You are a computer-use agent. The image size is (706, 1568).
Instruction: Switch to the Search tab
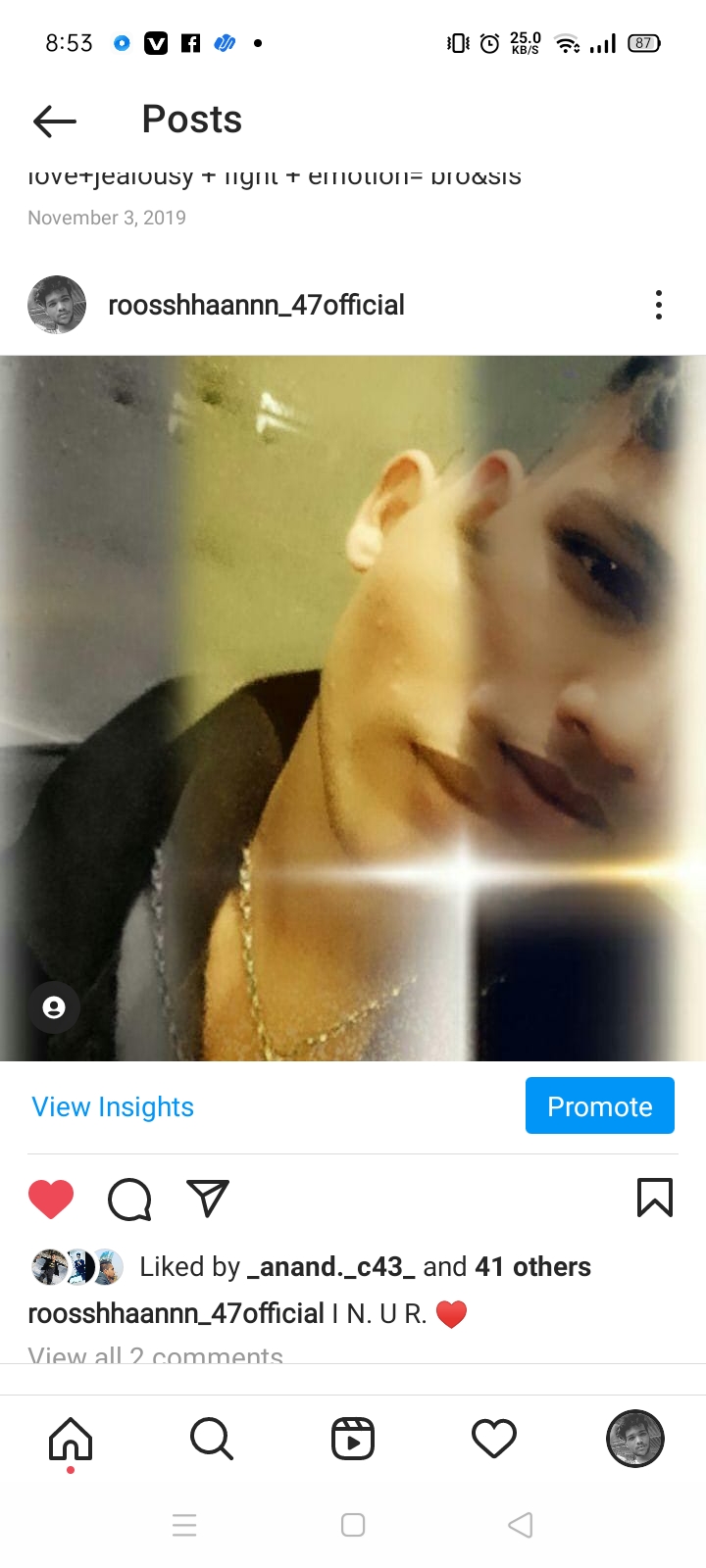click(x=211, y=1439)
